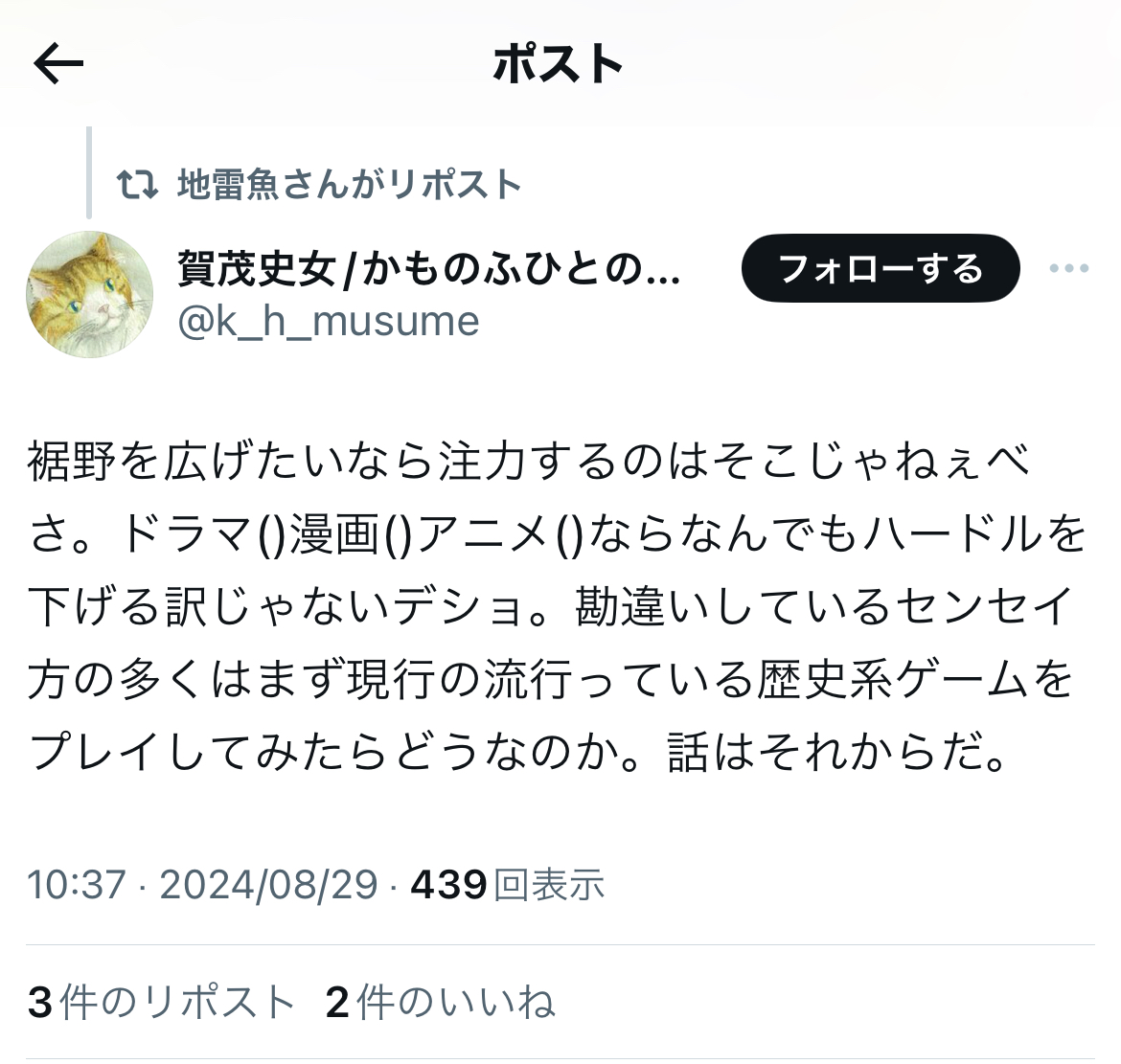Open 地雷魚さんがリポスト reposter link

pos(349,185)
